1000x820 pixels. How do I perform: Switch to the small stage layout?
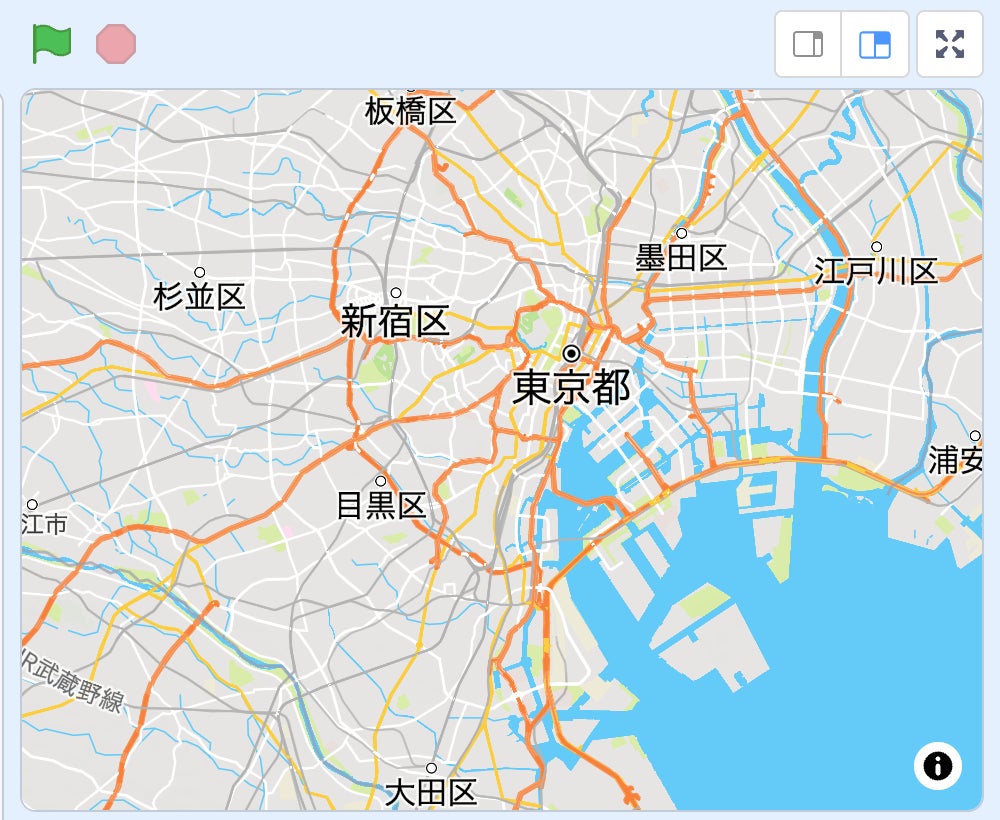click(808, 44)
